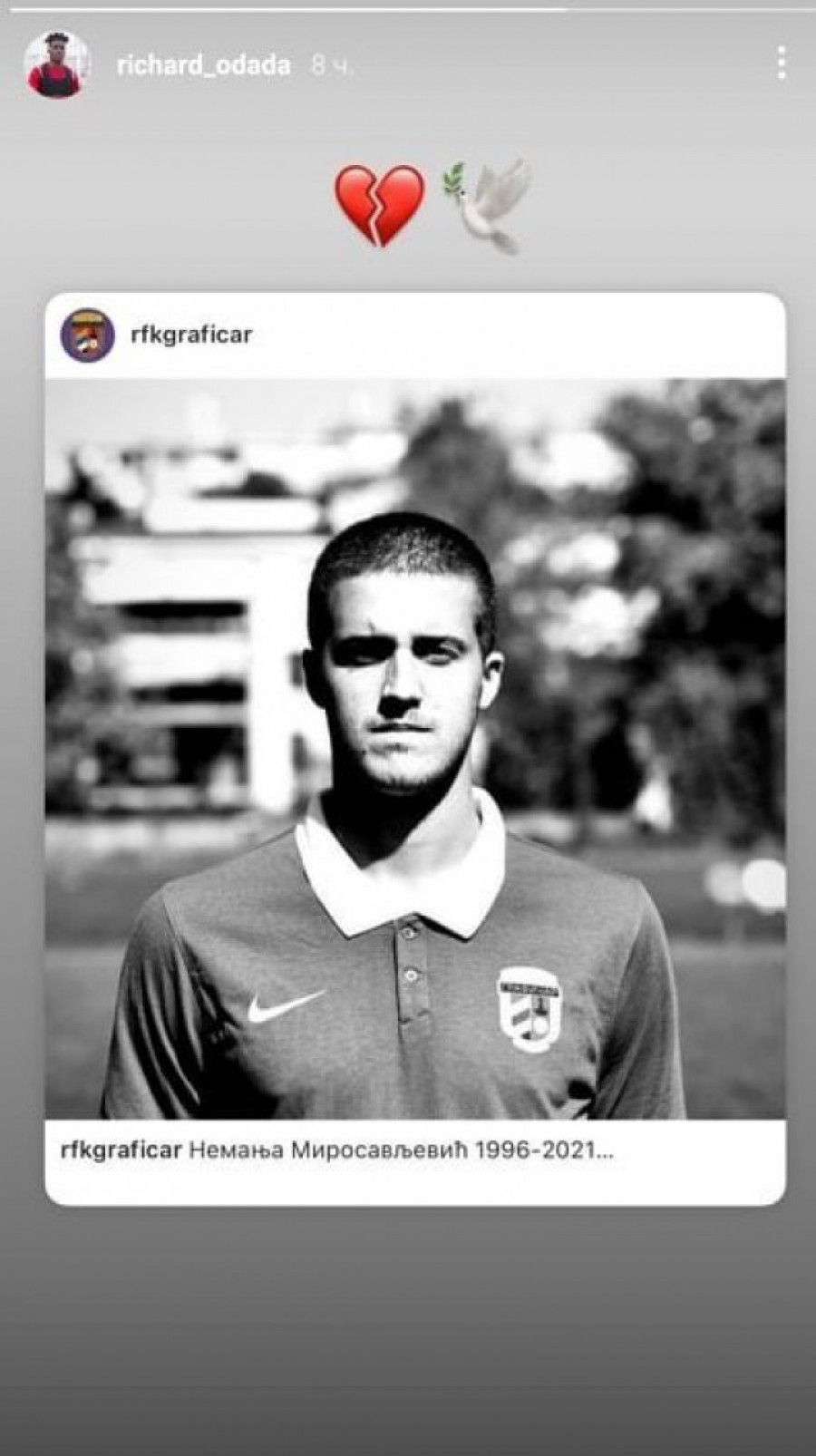The image size is (816, 1456).
Task: Open the story overflow menu
Action: click(x=781, y=64)
